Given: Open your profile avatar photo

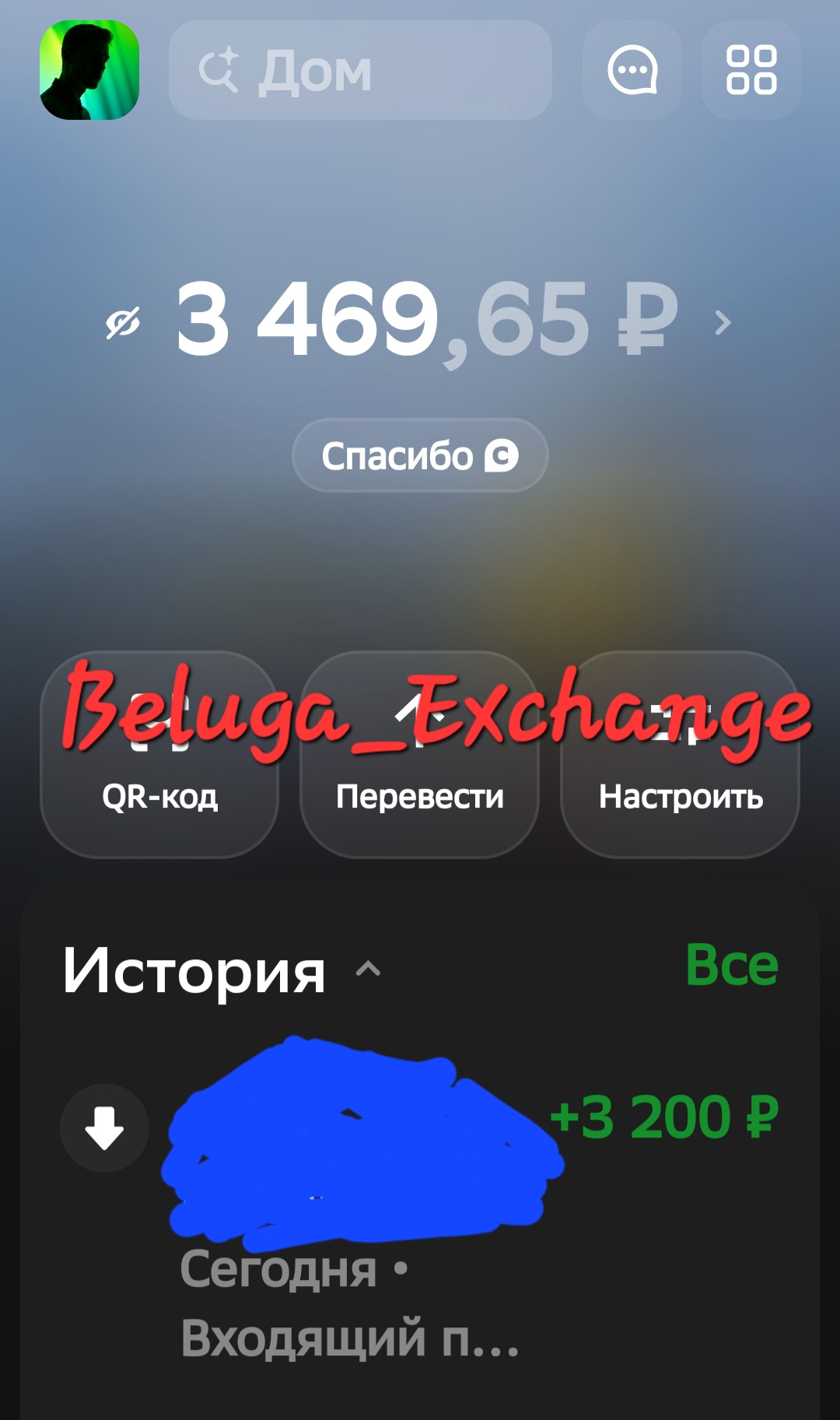Looking at the screenshot, I should [86, 70].
